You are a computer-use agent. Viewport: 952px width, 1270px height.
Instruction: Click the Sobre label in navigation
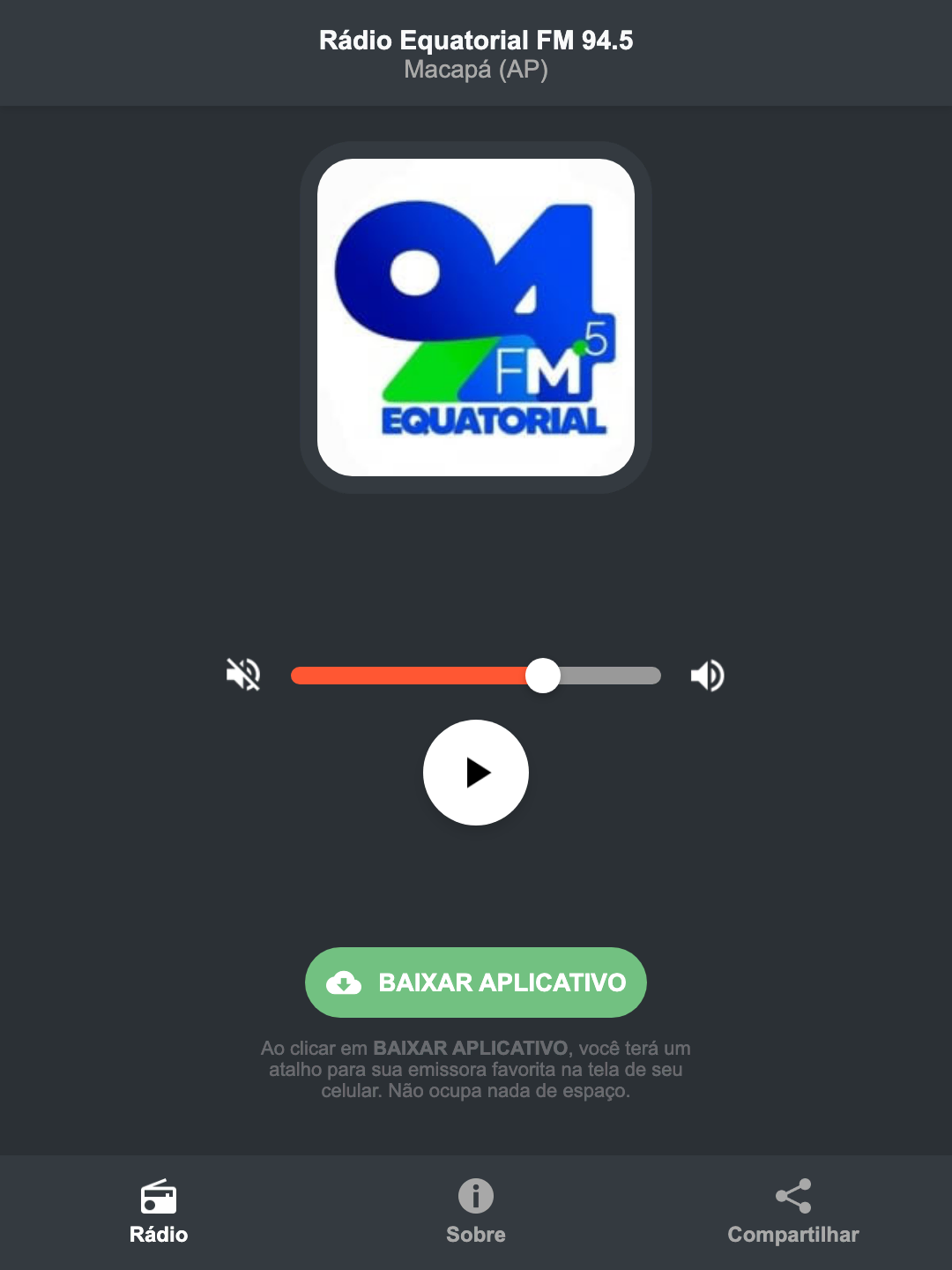pos(475,1235)
